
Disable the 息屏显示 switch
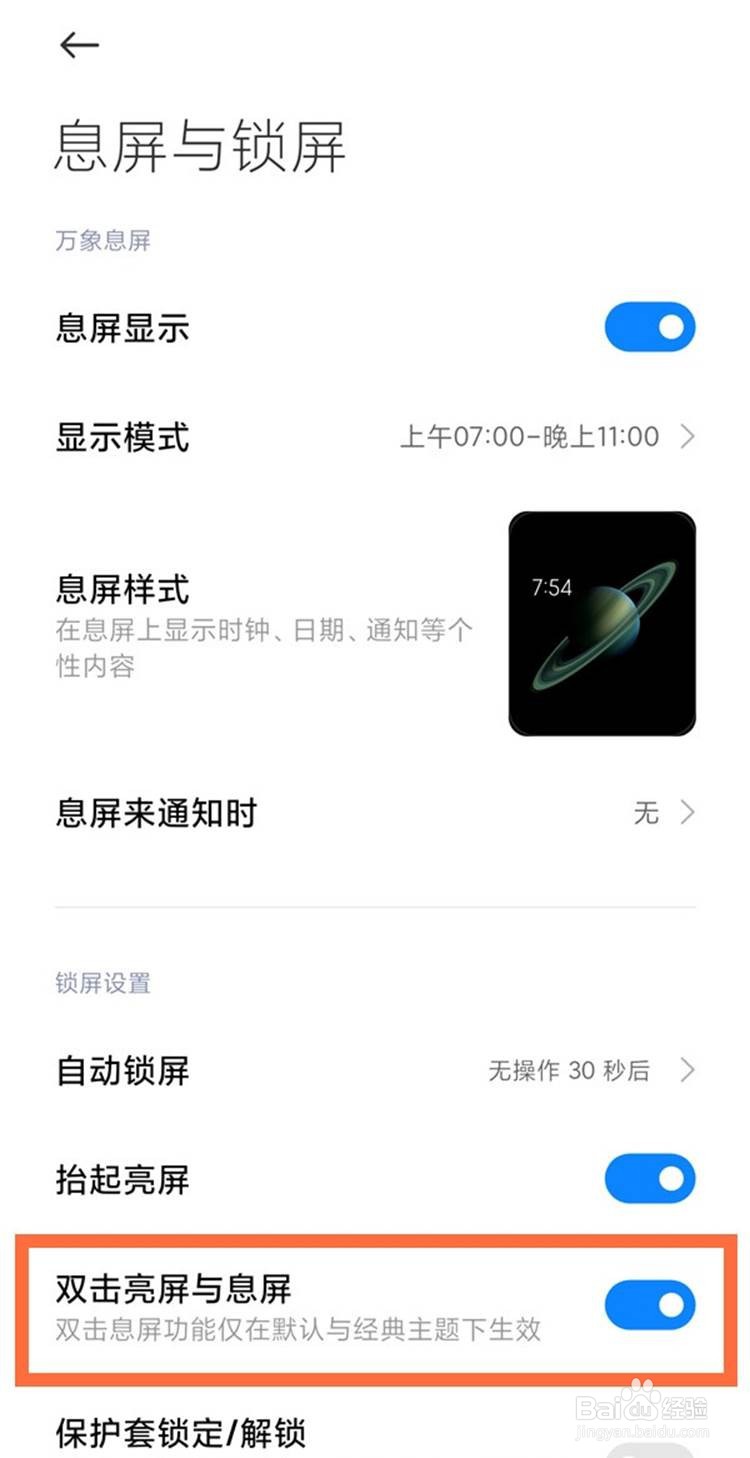click(x=649, y=327)
